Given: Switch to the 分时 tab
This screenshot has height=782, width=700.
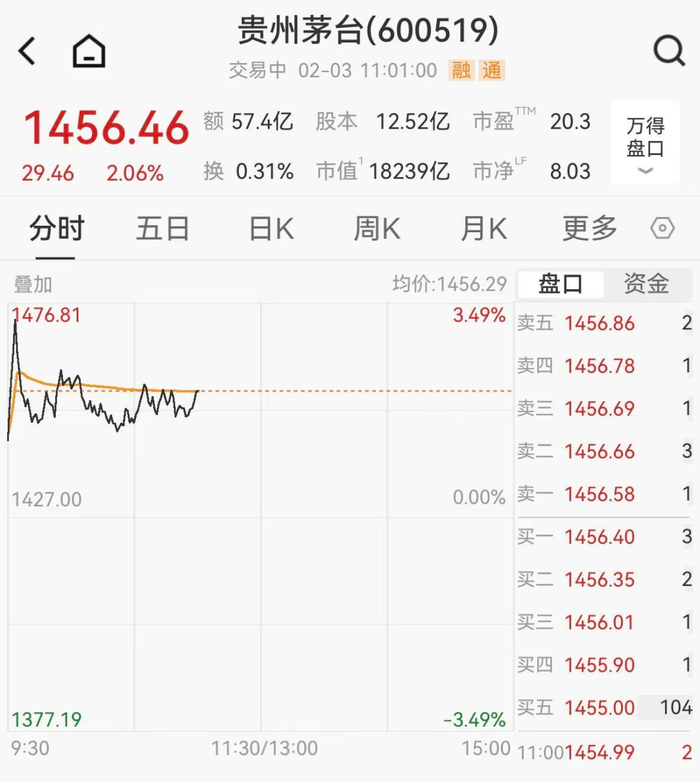Looking at the screenshot, I should click(56, 229).
